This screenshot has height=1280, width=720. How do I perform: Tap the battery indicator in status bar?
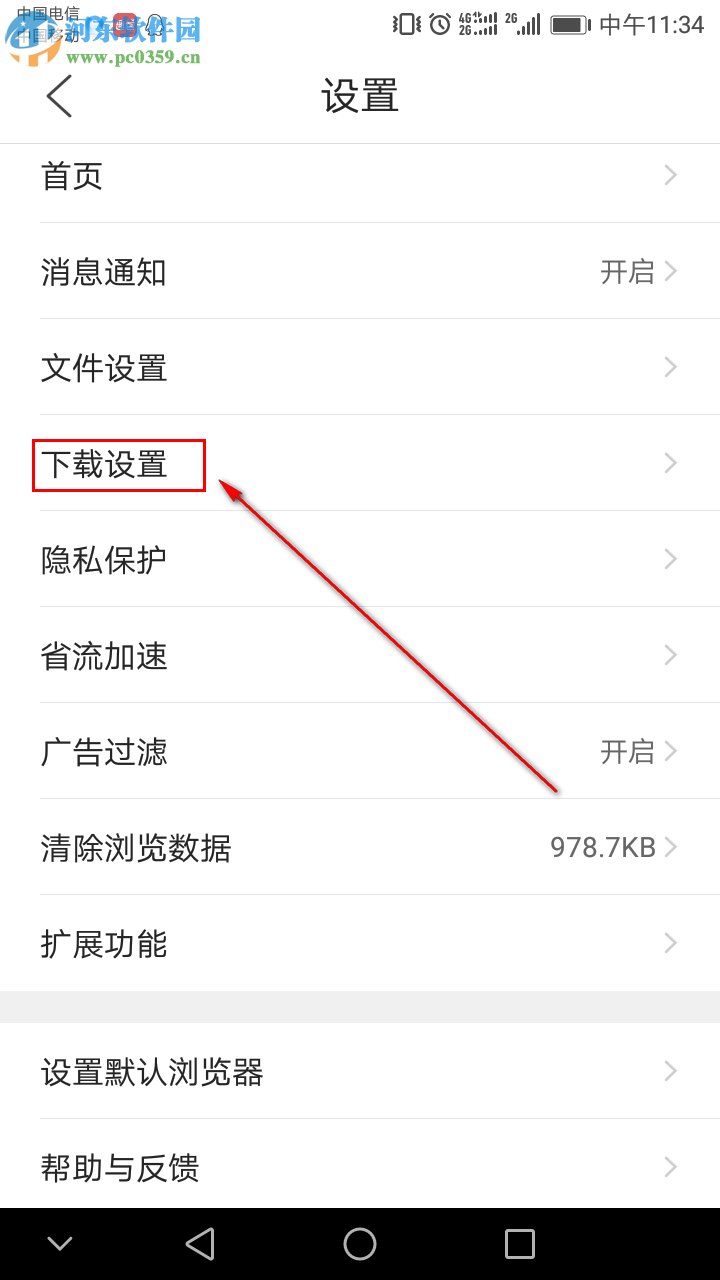pos(568,25)
